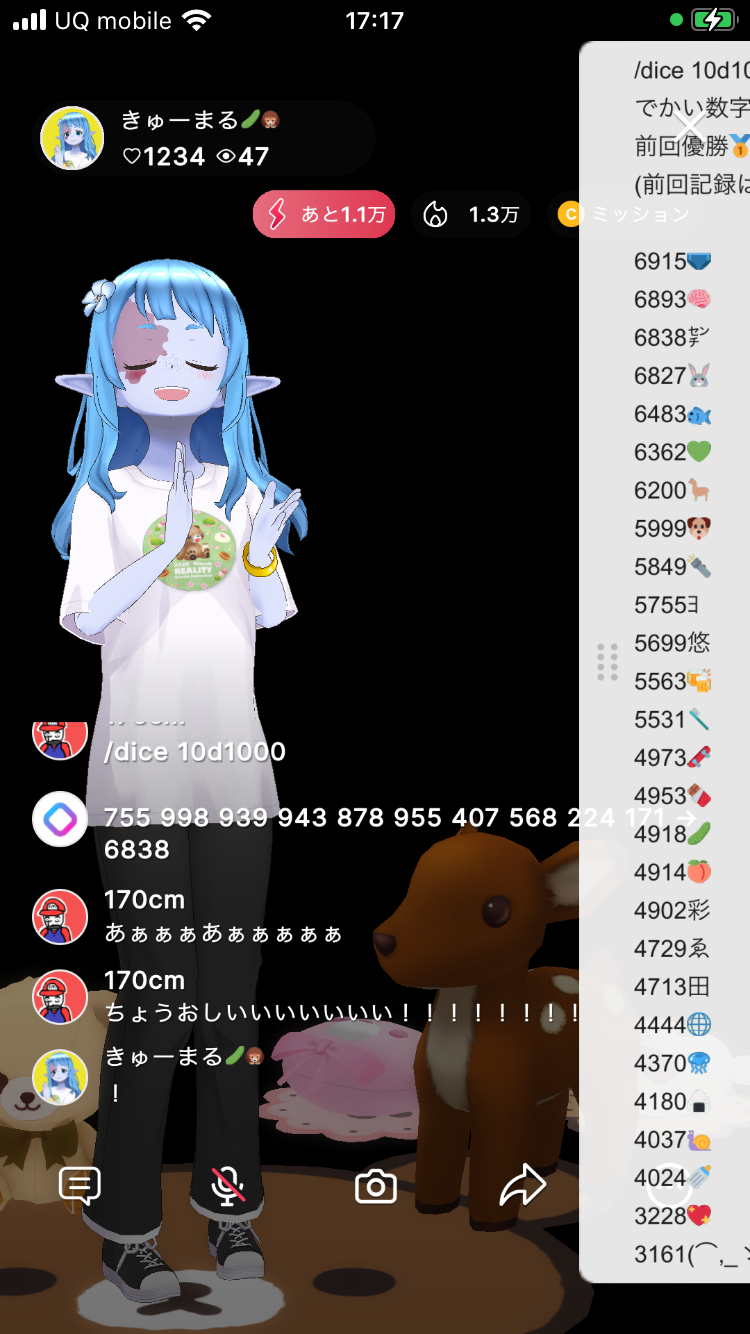Tap the あと1.1万 ranking chip

coord(324,215)
